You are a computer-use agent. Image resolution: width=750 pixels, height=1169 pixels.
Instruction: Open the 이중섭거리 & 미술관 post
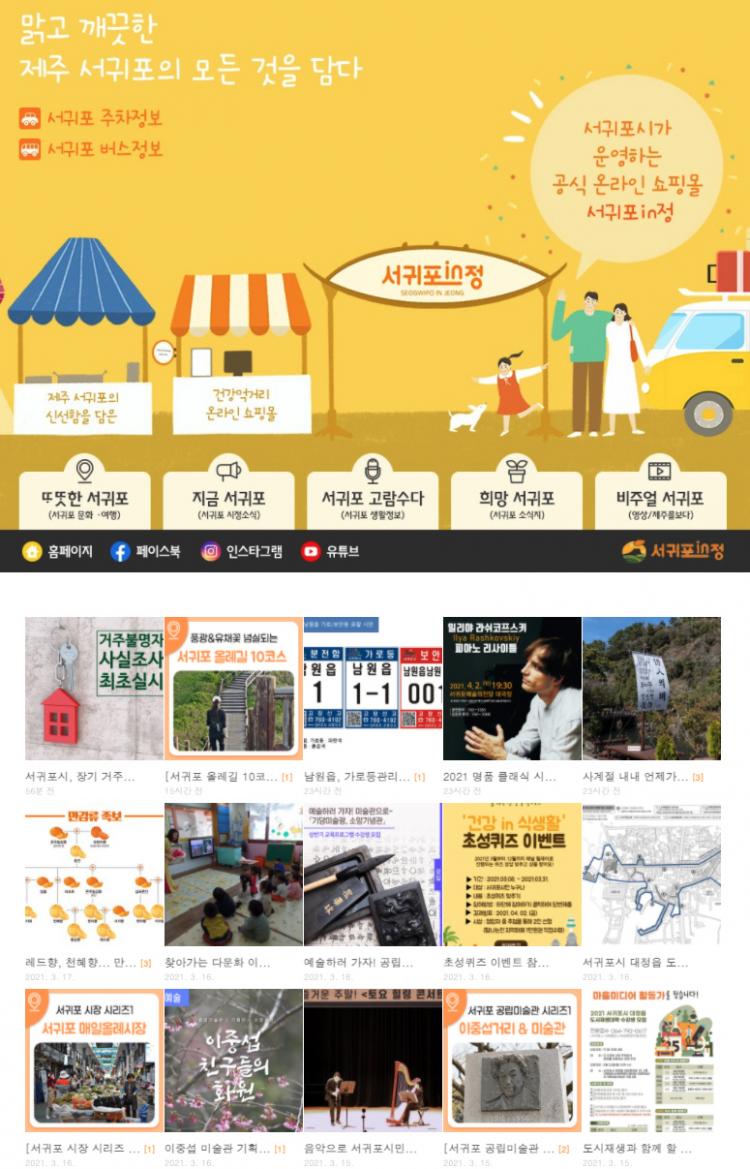pyautogui.click(x=512, y=1060)
